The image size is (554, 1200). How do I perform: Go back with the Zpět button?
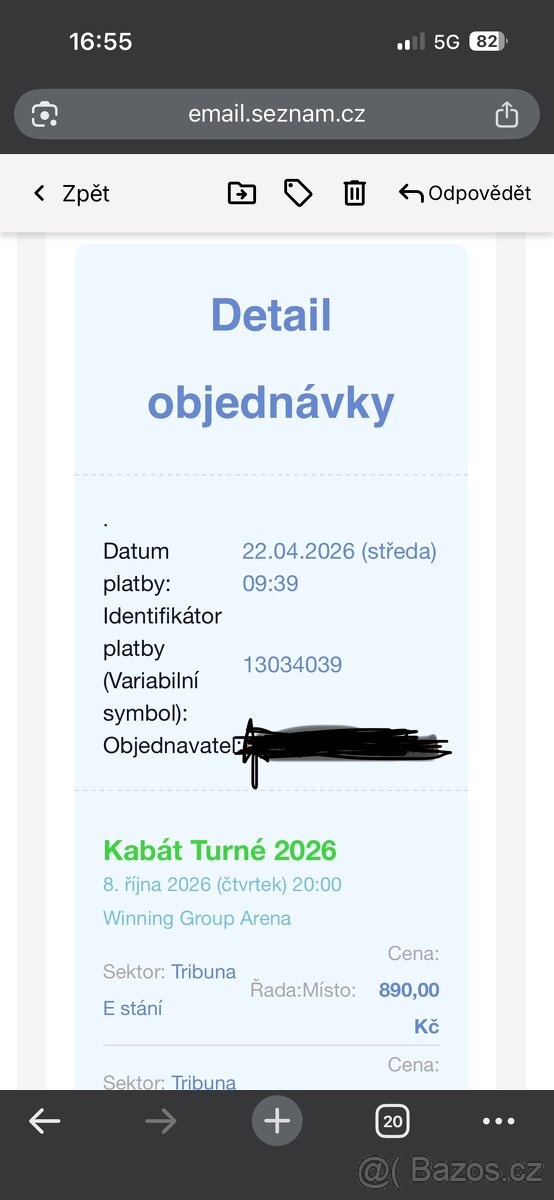click(x=71, y=193)
